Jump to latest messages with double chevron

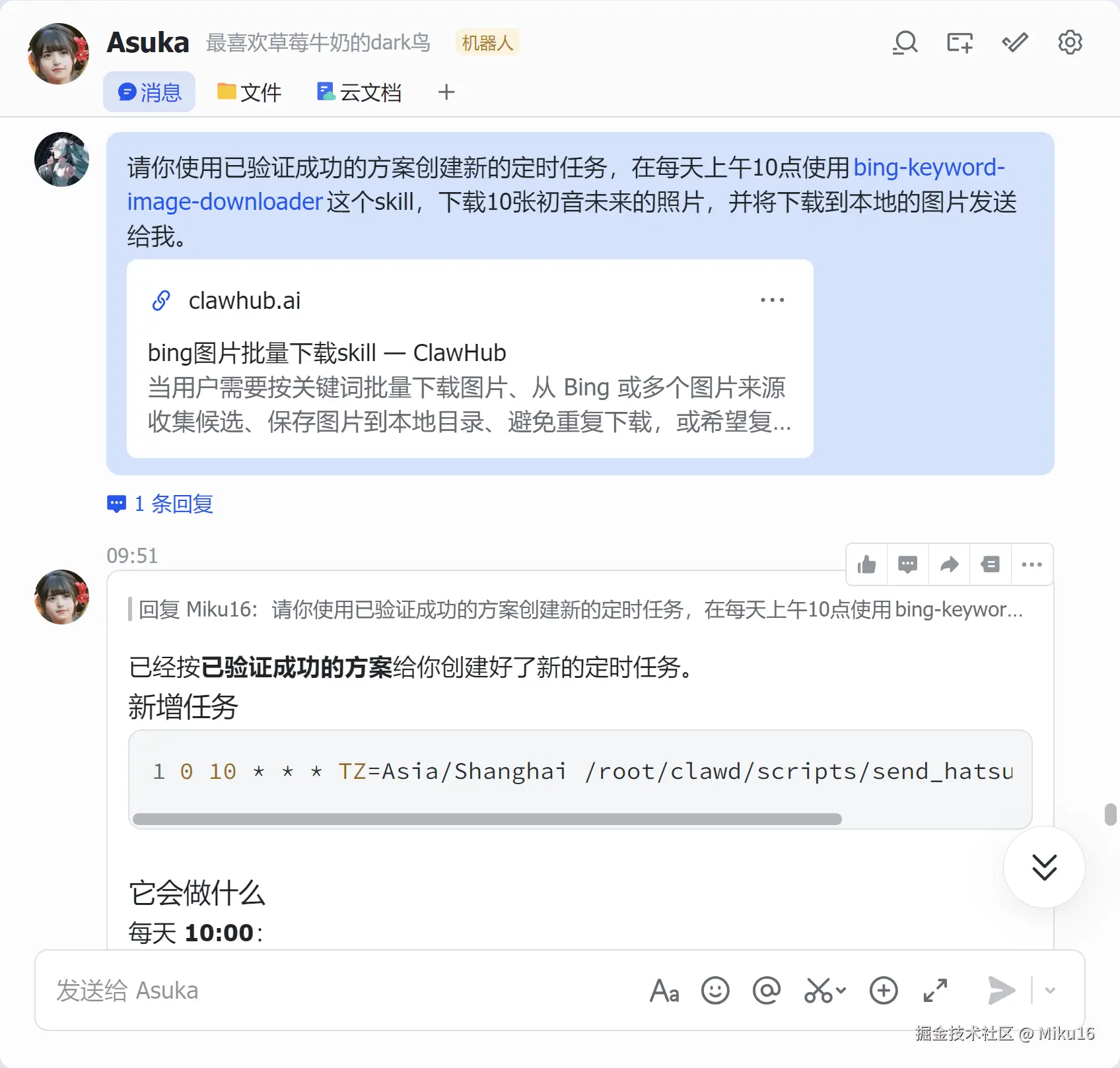click(x=1044, y=867)
